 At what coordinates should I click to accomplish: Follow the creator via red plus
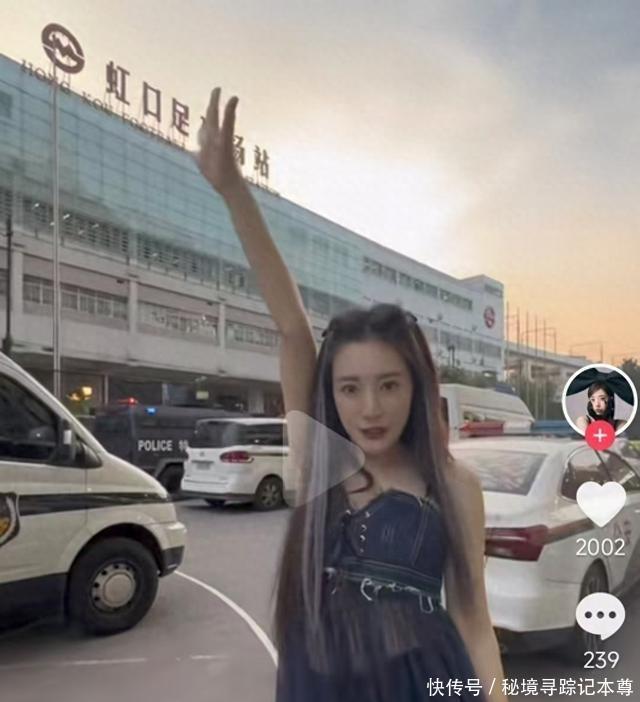coord(600,435)
